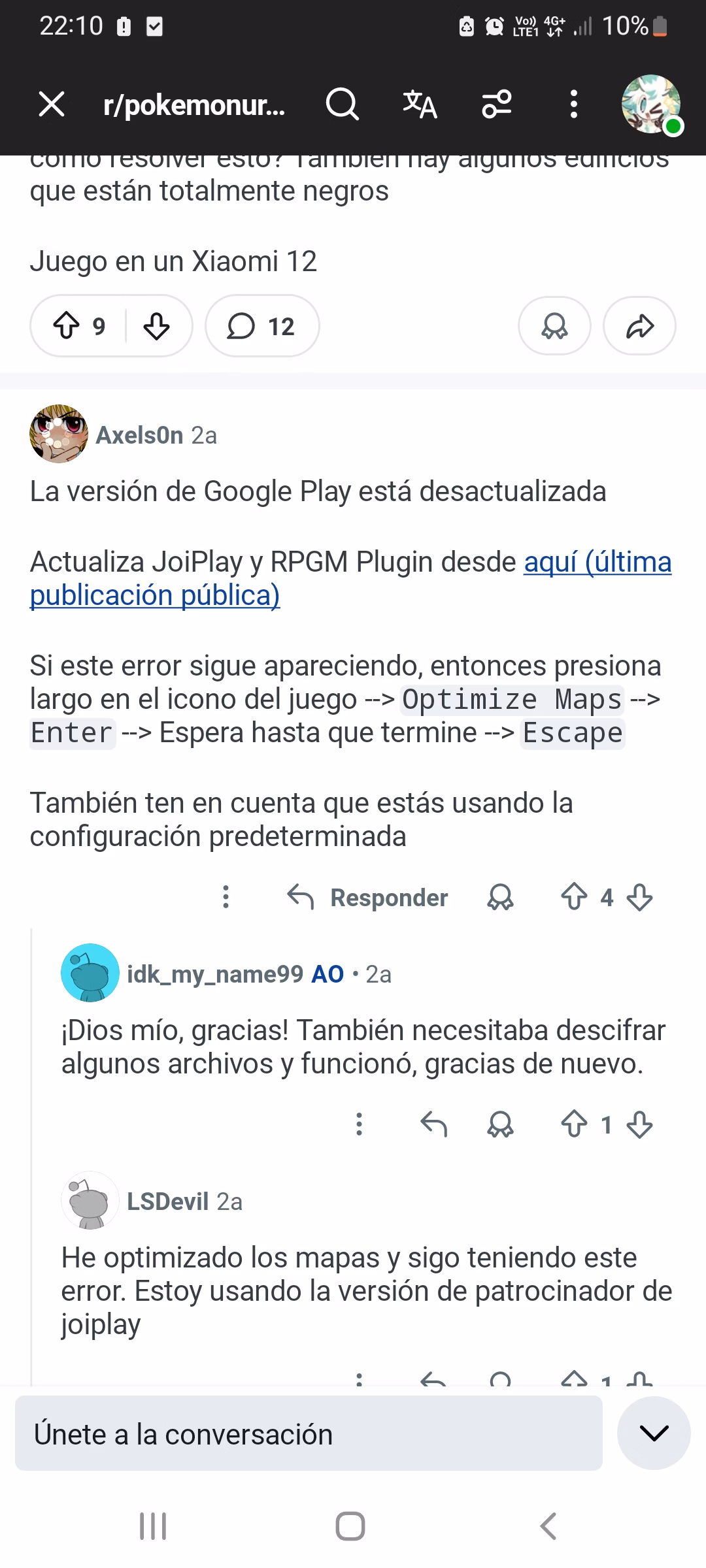Downvote the post
The width and height of the screenshot is (706, 1568).
156,325
